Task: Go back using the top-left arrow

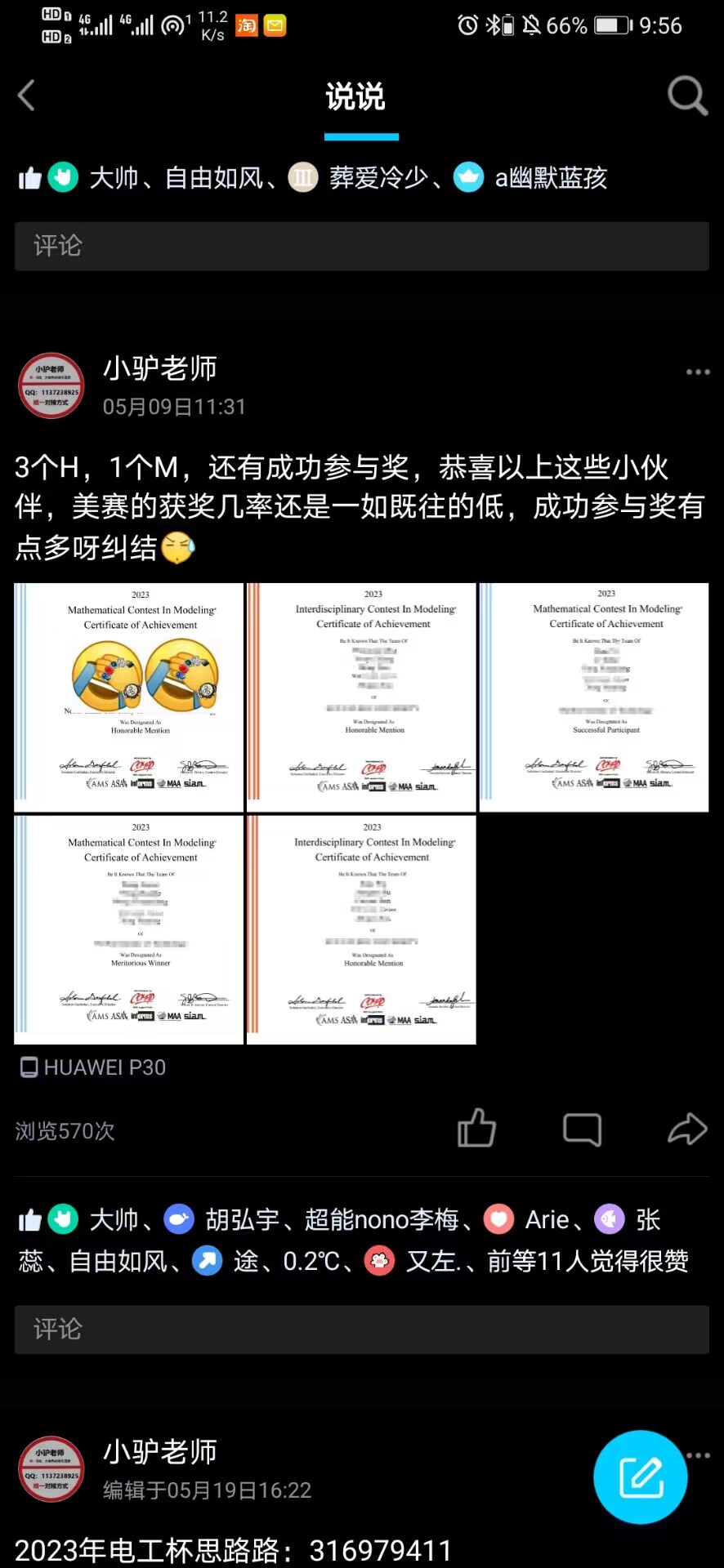Action: point(27,96)
